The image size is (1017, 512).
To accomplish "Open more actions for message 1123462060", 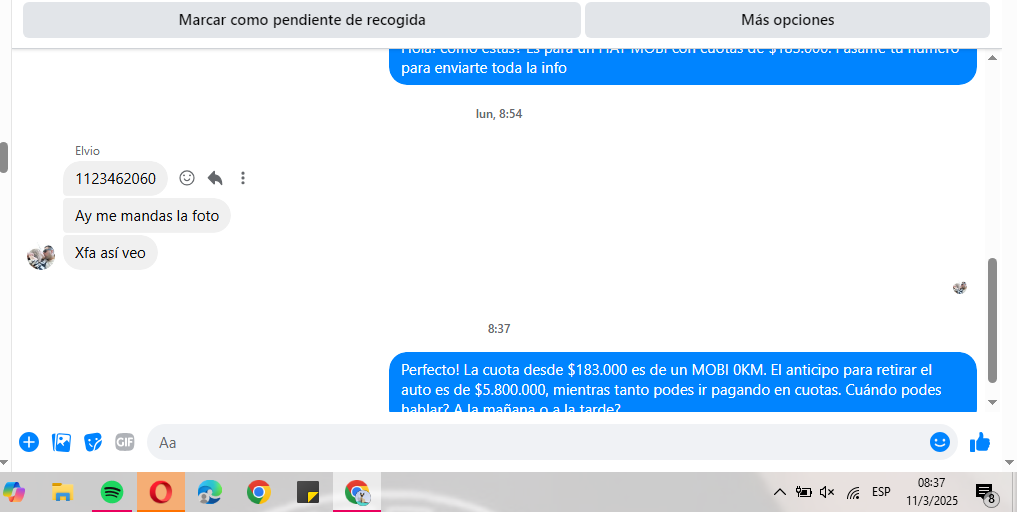I will [242, 178].
